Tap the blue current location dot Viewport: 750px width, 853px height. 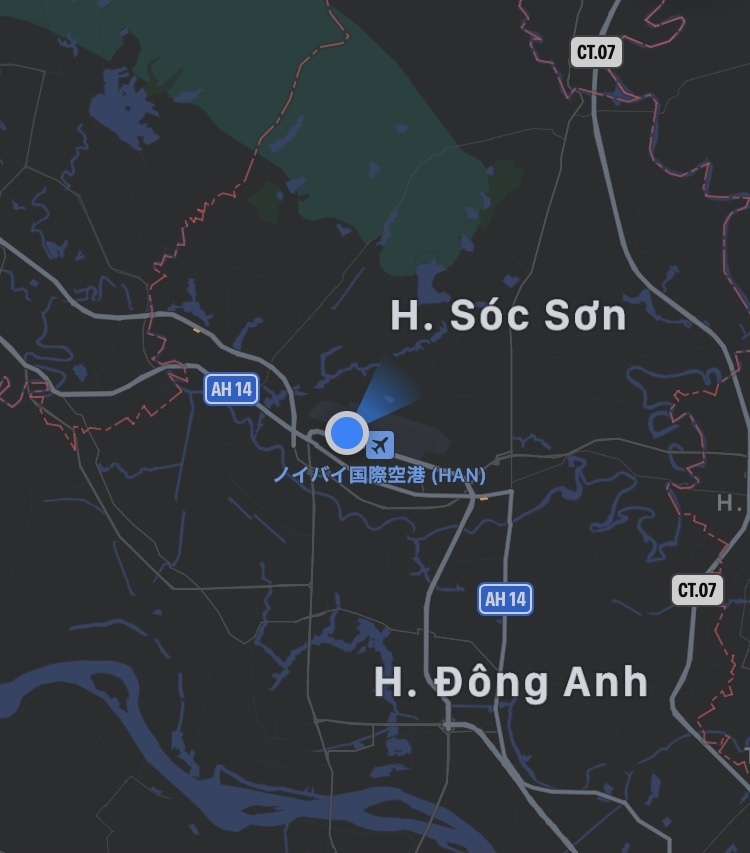pyautogui.click(x=347, y=433)
